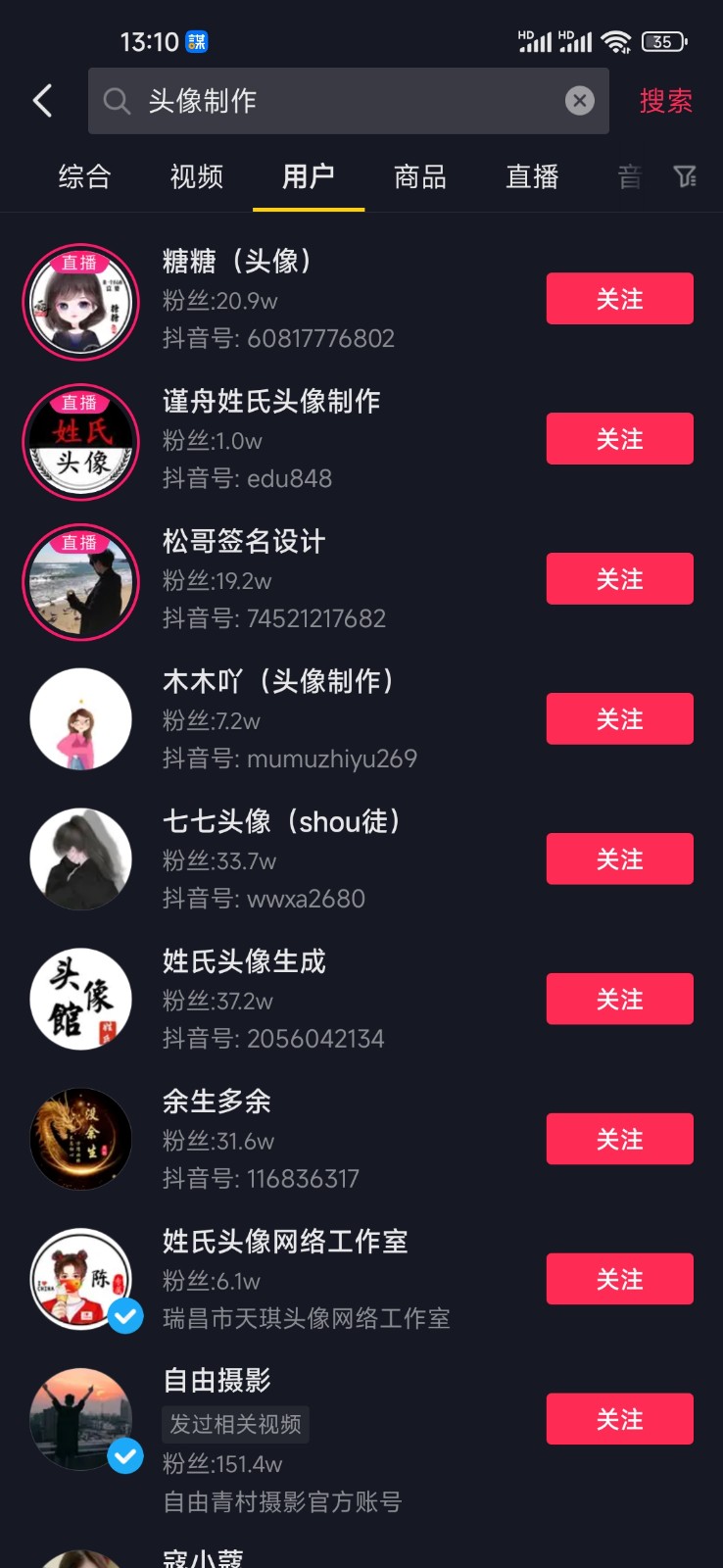Follow 谨舟姓氏头像制作
Screen dimensions: 723x1568
[619, 439]
